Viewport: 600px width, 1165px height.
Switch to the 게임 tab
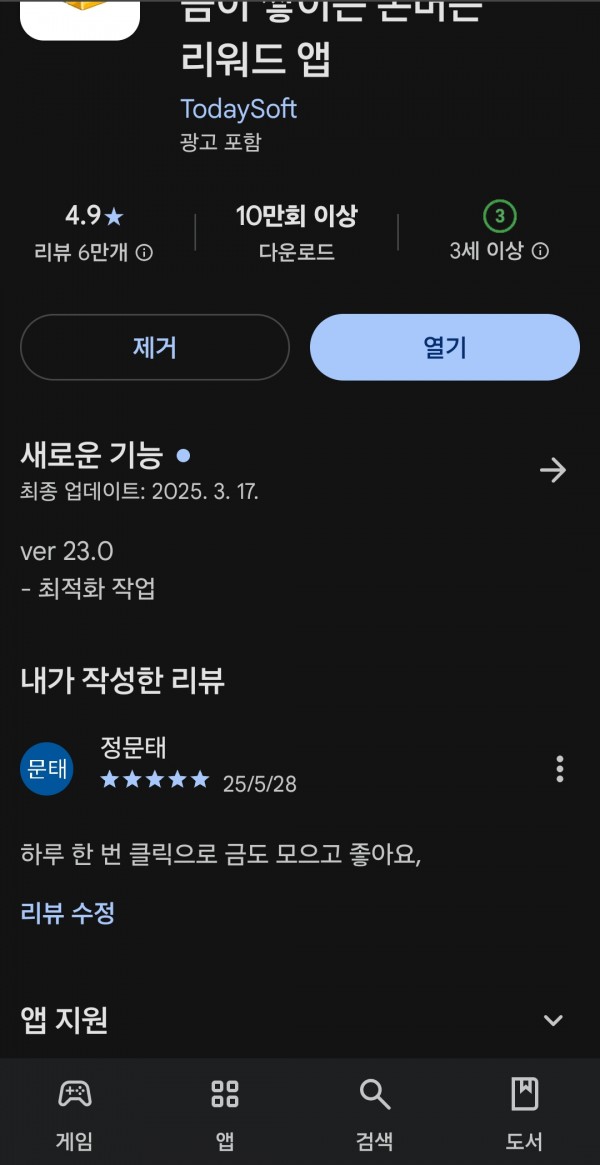click(75, 1113)
